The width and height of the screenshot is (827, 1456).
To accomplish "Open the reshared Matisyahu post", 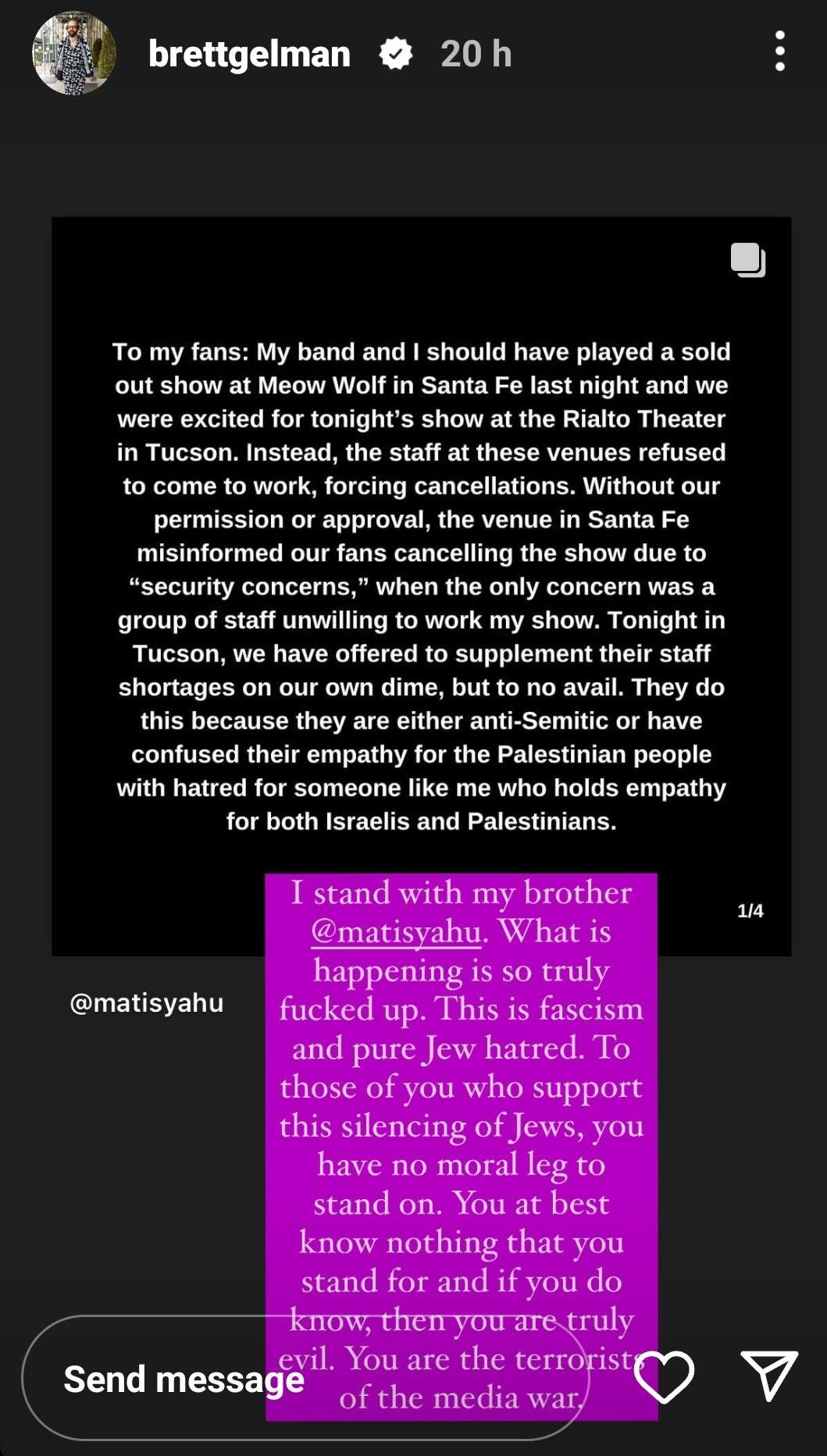I will pyautogui.click(x=421, y=546).
